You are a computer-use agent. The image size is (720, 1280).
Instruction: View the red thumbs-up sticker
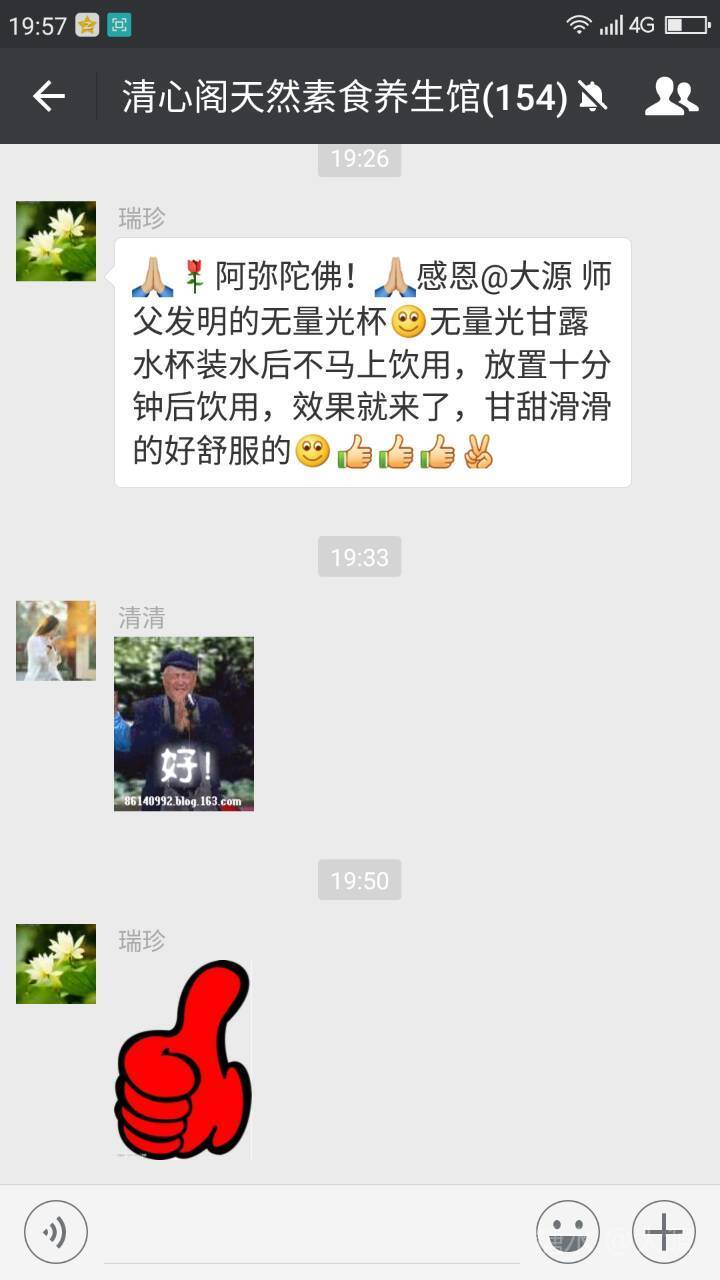[x=184, y=1059]
